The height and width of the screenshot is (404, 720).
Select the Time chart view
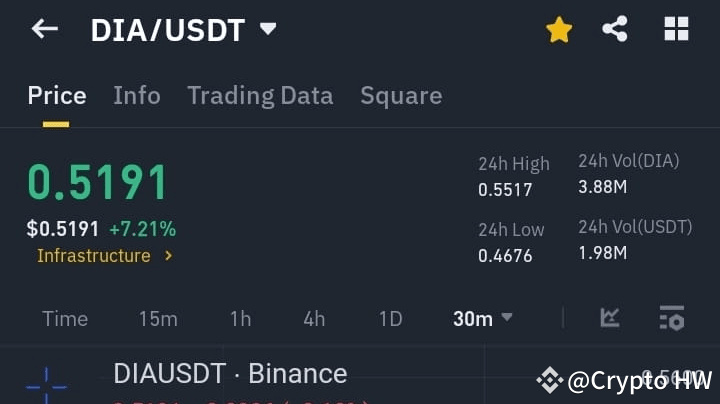click(65, 319)
